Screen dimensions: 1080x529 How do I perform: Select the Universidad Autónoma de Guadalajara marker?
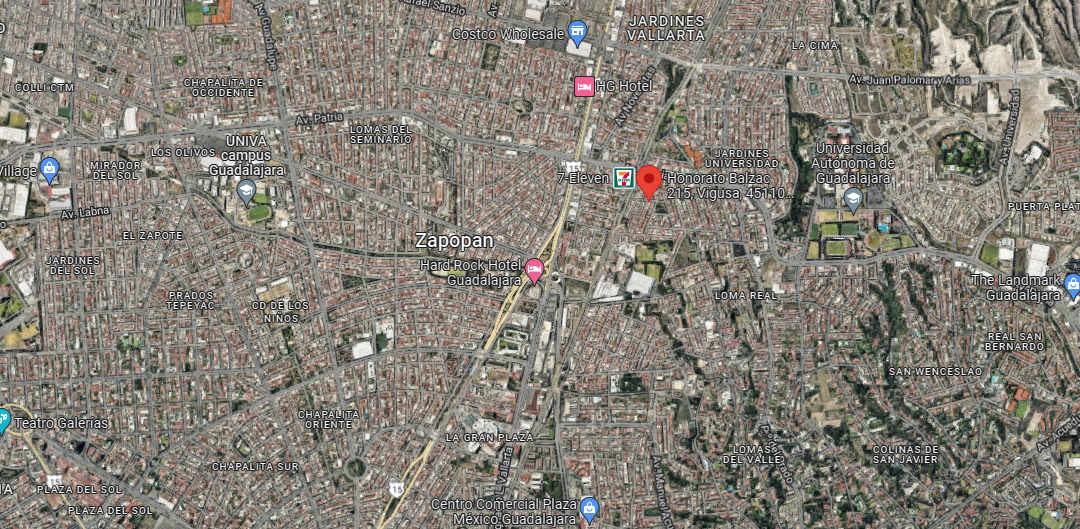pyautogui.click(x=853, y=200)
